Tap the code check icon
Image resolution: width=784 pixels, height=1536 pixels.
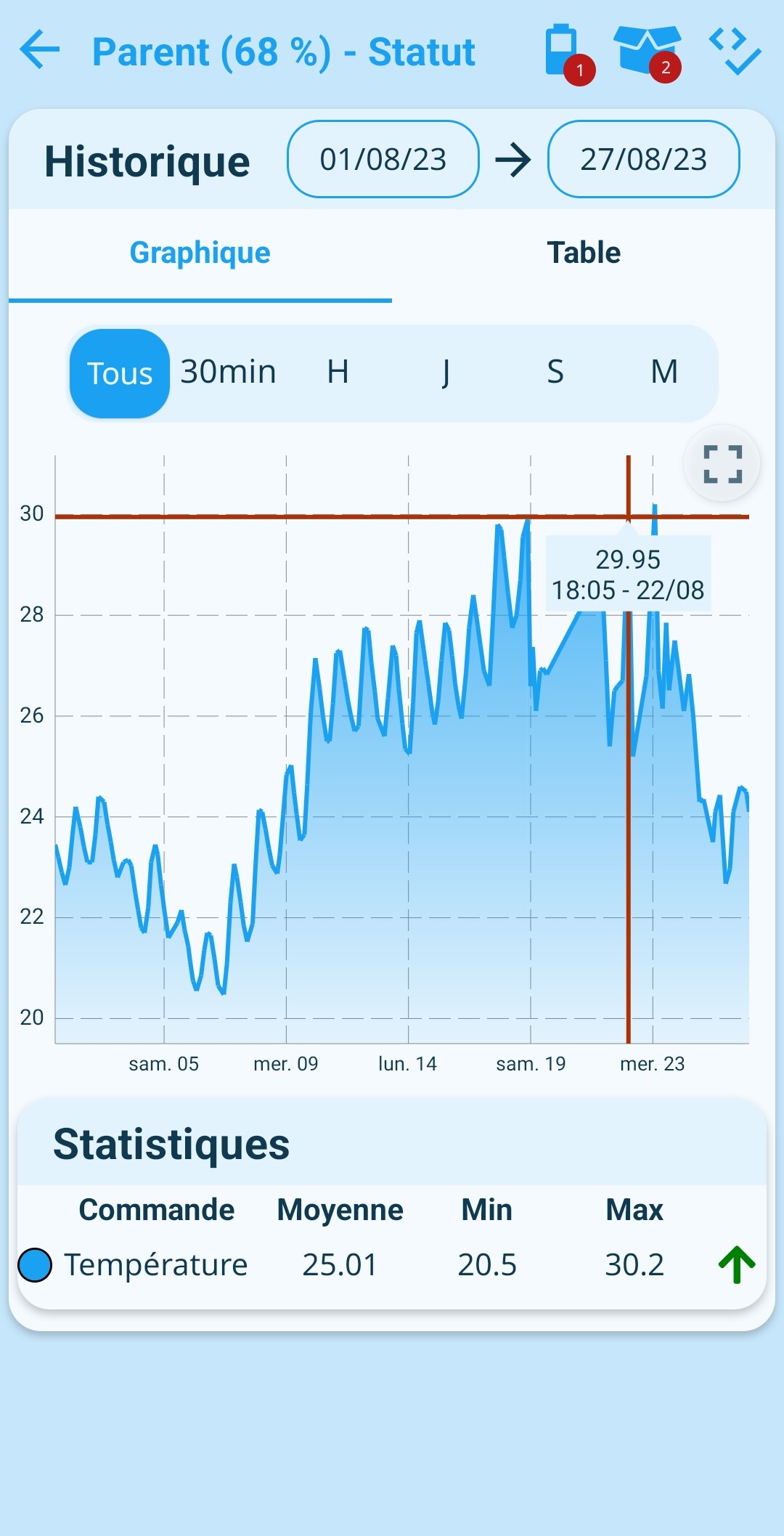click(735, 51)
